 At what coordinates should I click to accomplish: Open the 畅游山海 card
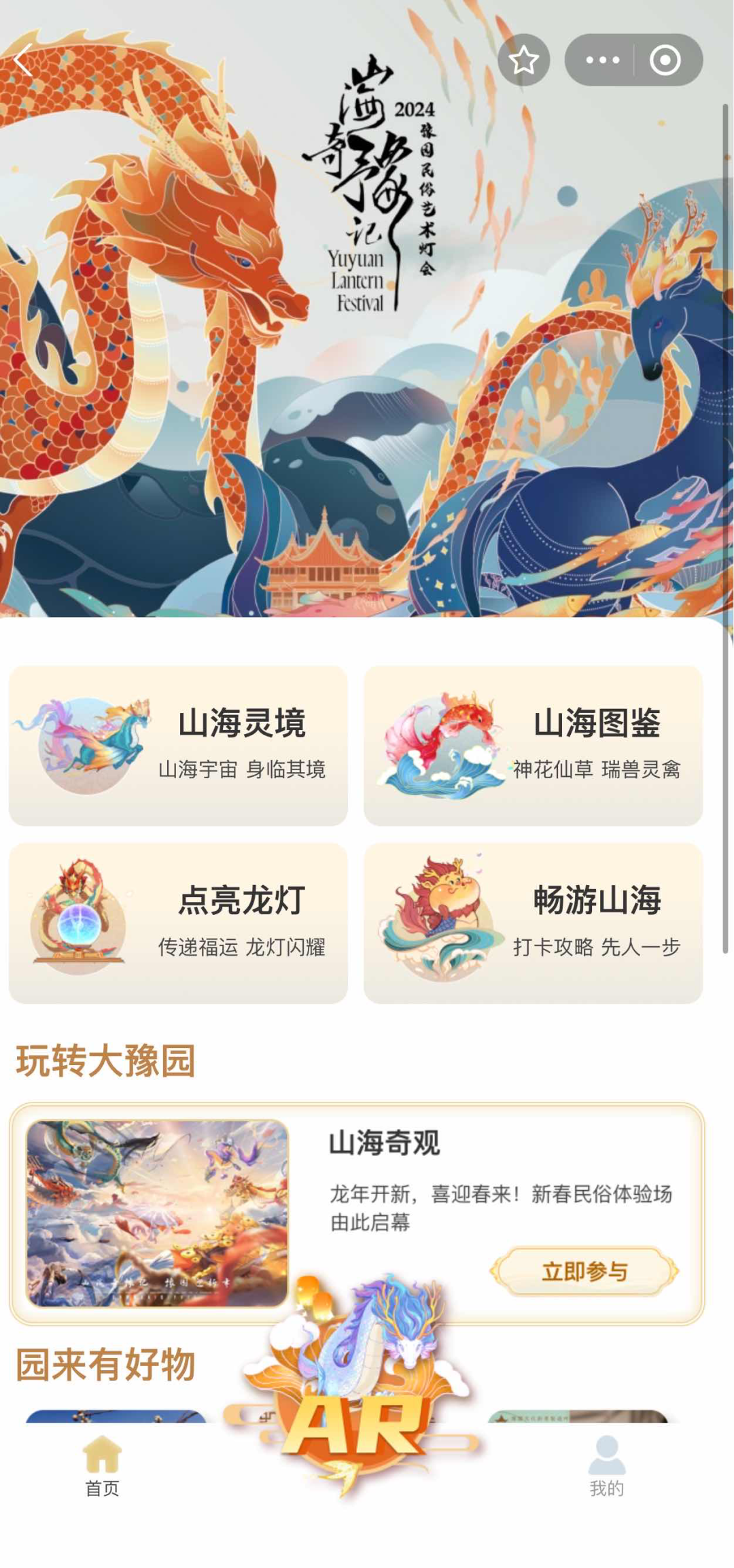tap(533, 923)
